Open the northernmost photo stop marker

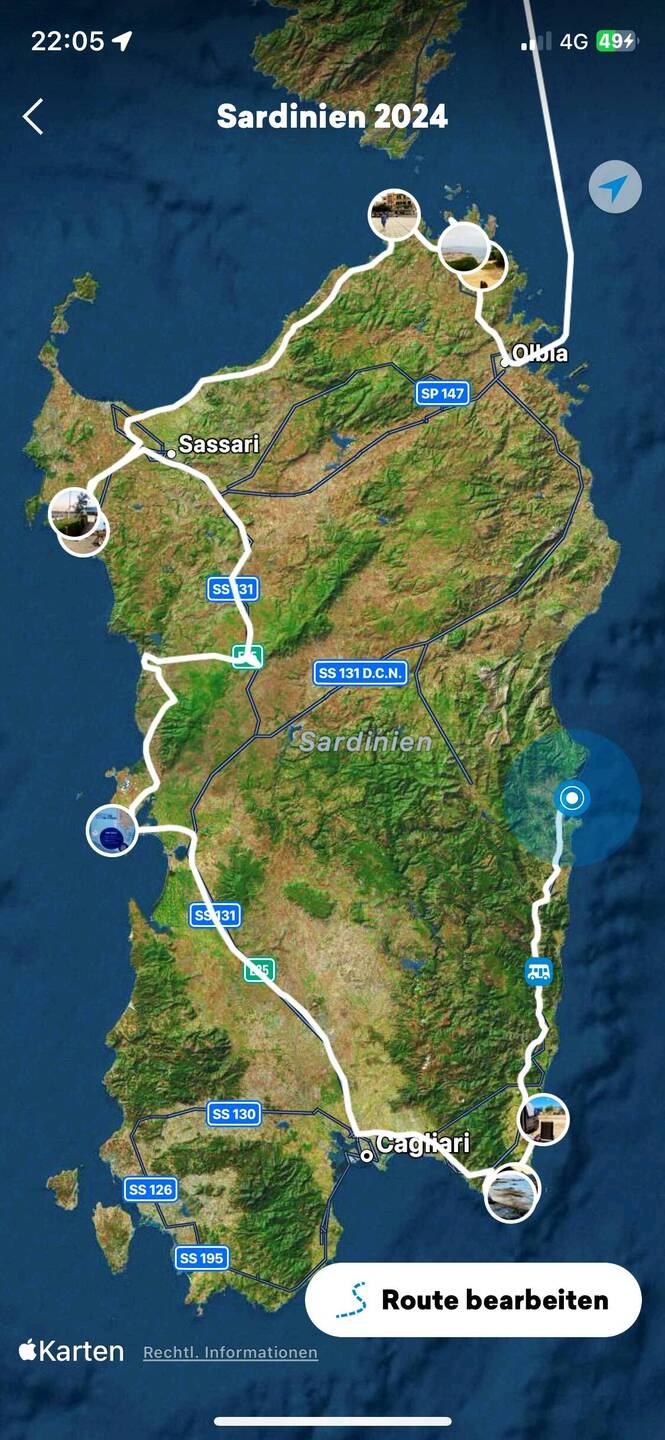[x=393, y=214]
